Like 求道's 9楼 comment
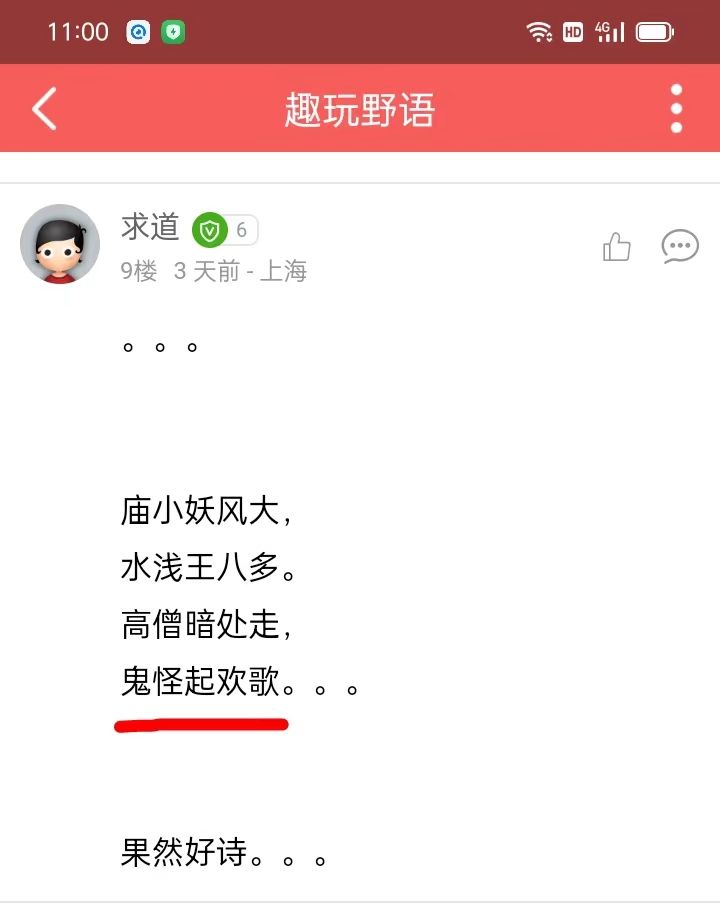 point(617,246)
